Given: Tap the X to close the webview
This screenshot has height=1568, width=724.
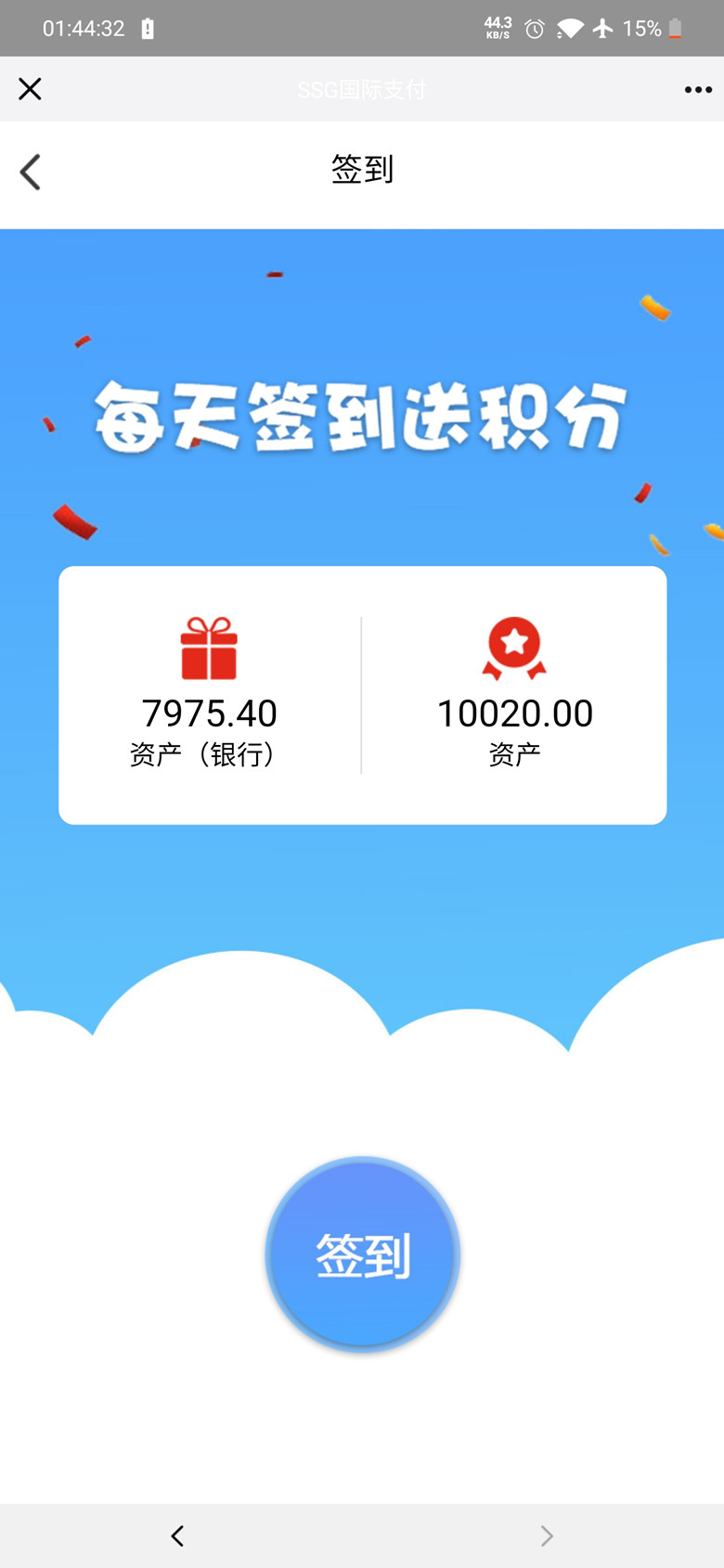Looking at the screenshot, I should 29,89.
